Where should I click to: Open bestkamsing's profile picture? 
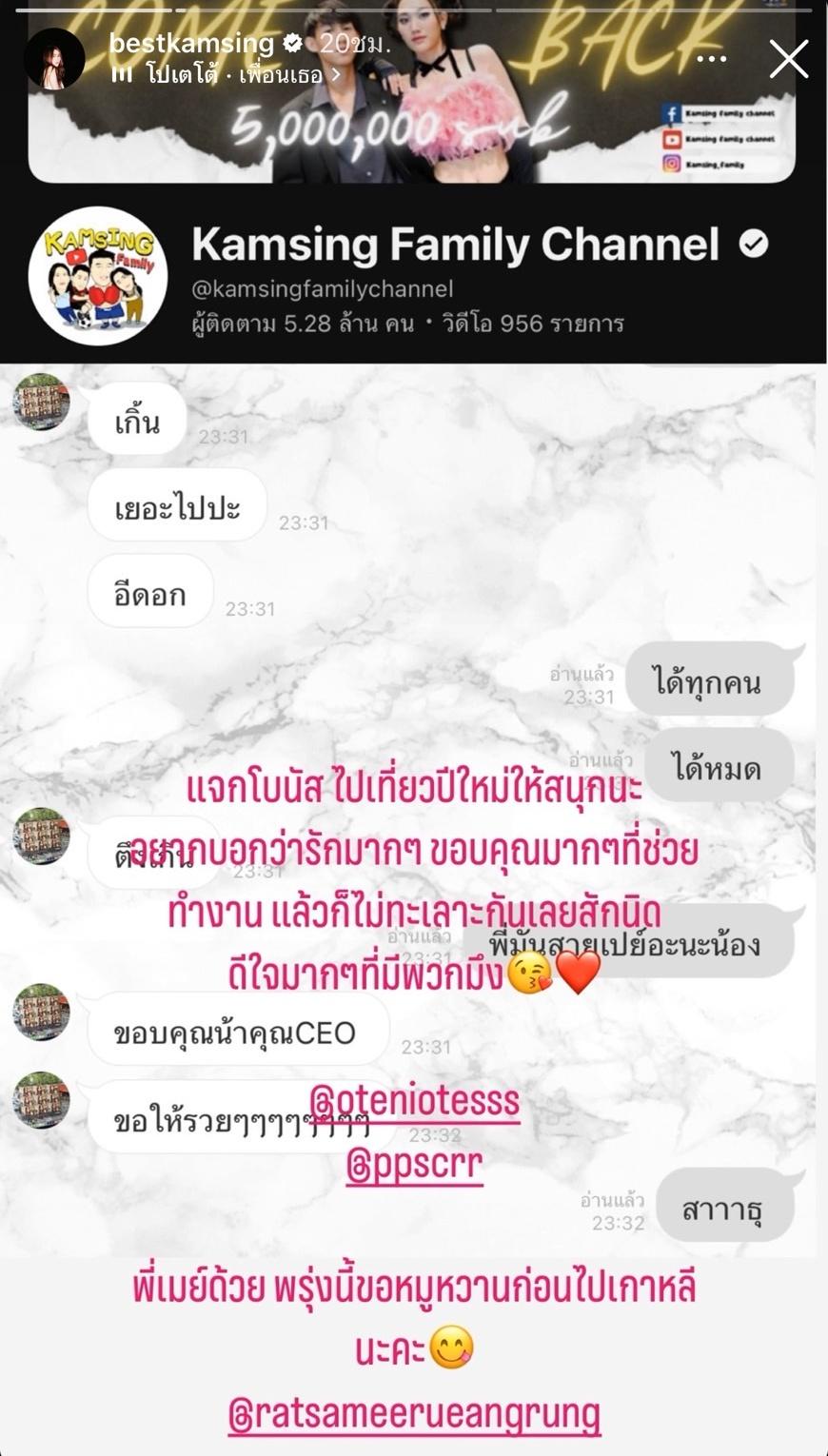tap(54, 59)
